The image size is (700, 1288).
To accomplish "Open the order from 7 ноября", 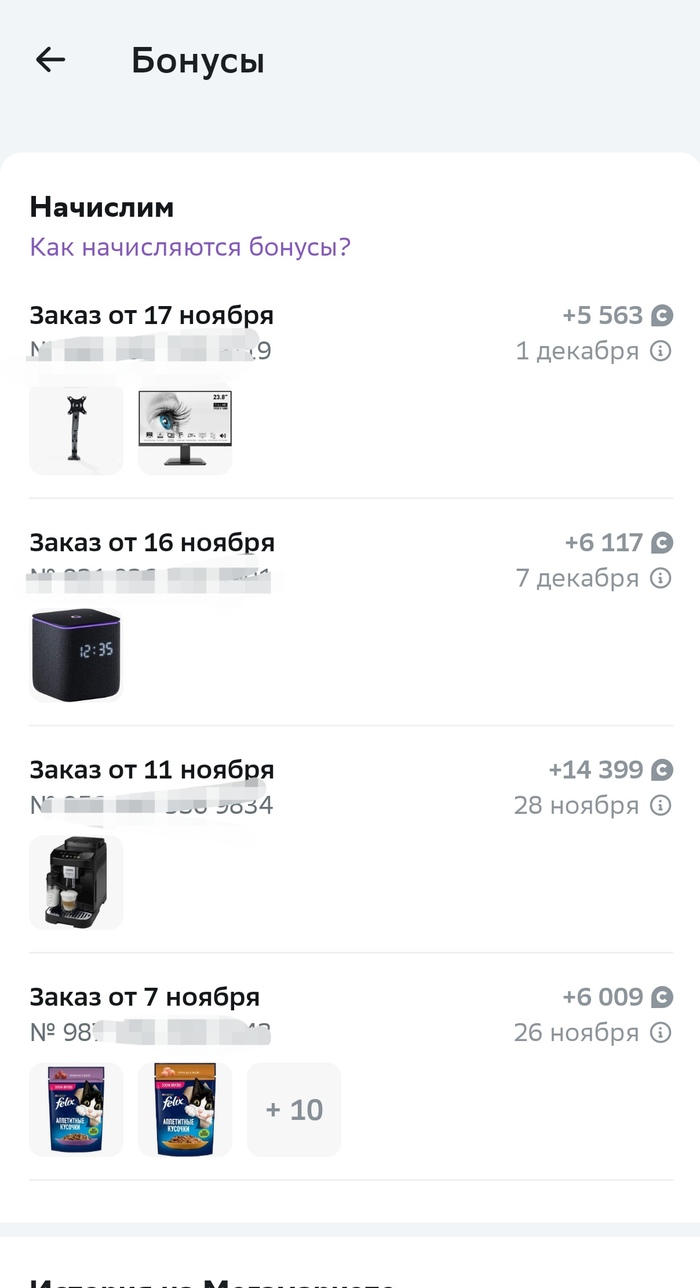I will pyautogui.click(x=144, y=997).
